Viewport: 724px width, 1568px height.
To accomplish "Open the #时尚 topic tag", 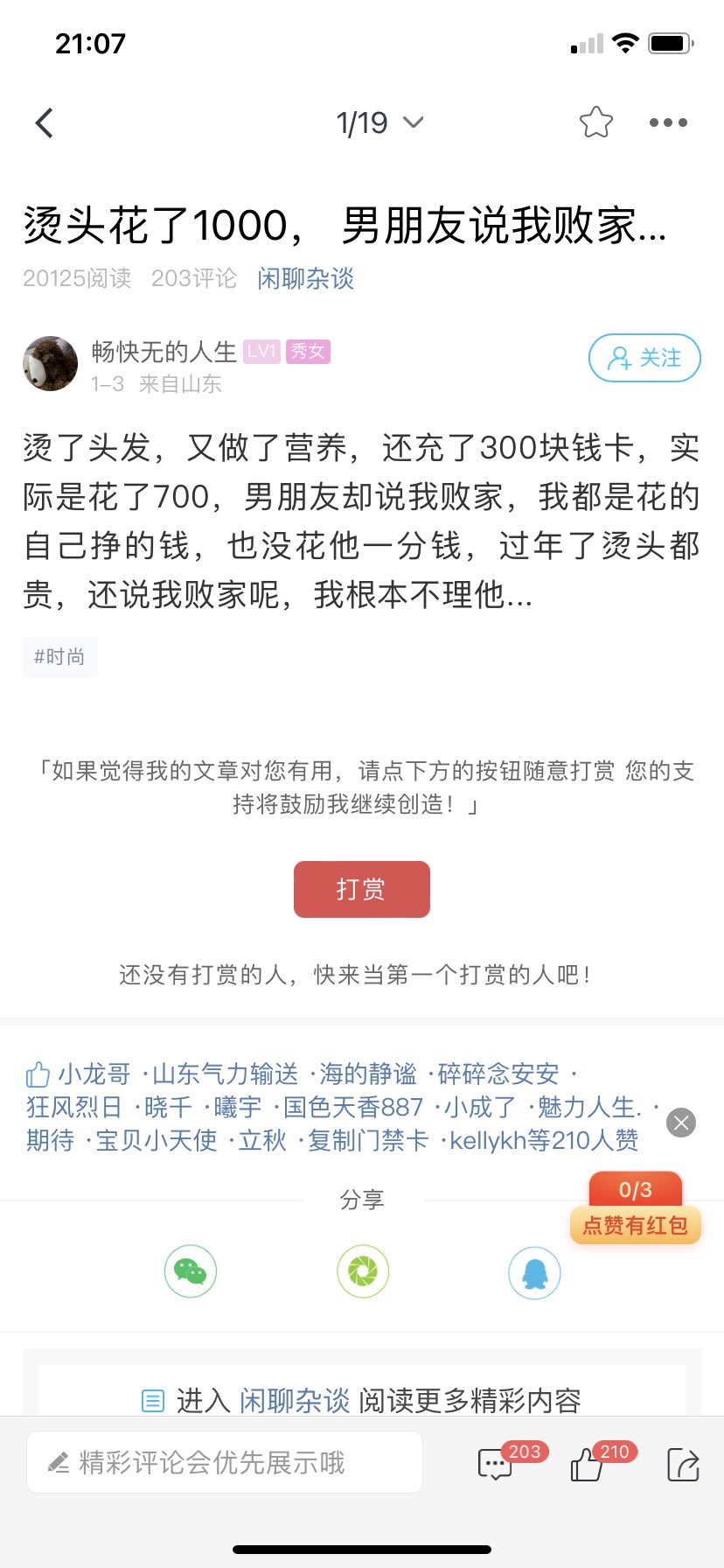I will [59, 657].
